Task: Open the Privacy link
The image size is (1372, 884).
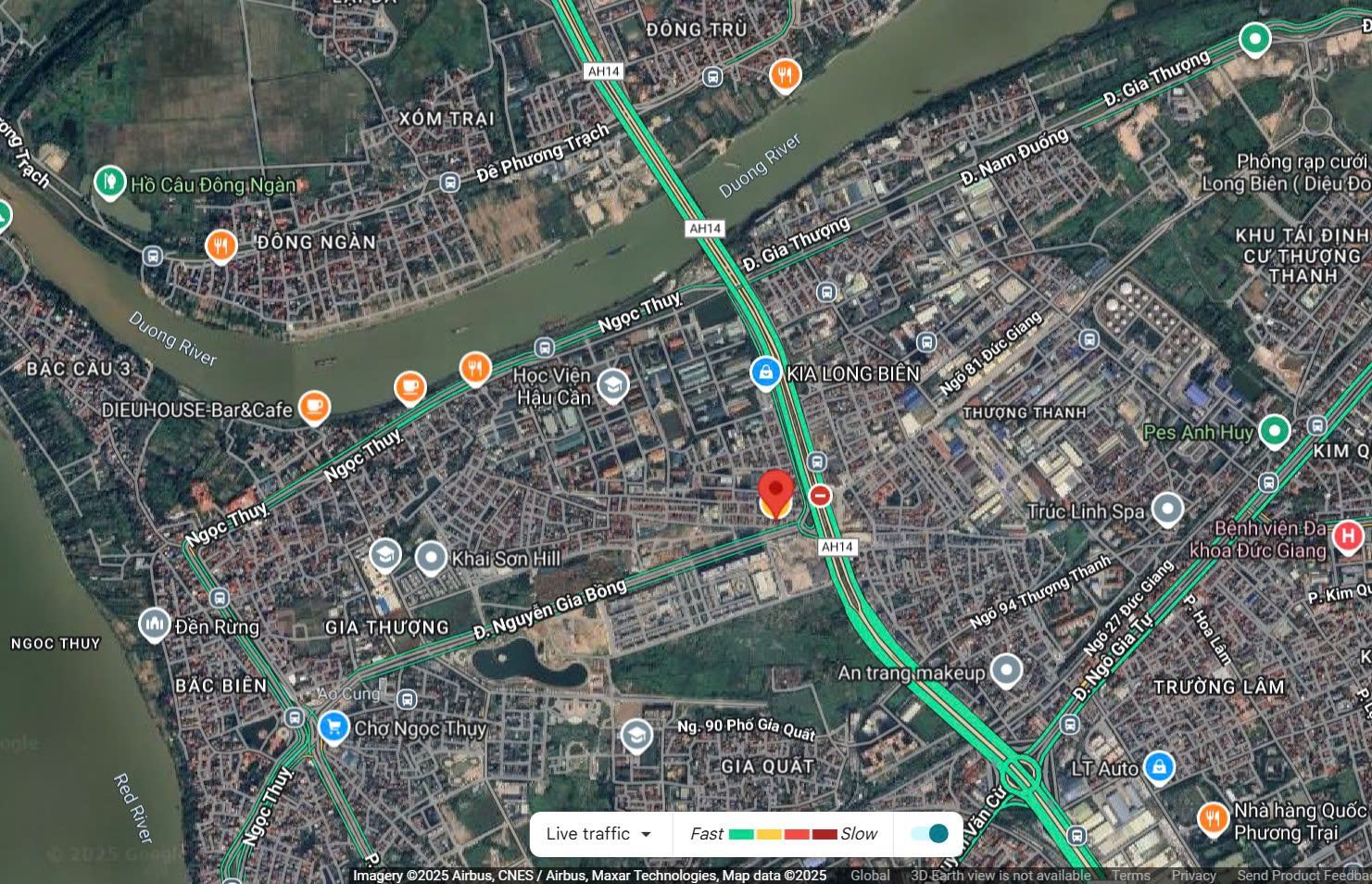Action: pos(1193,876)
